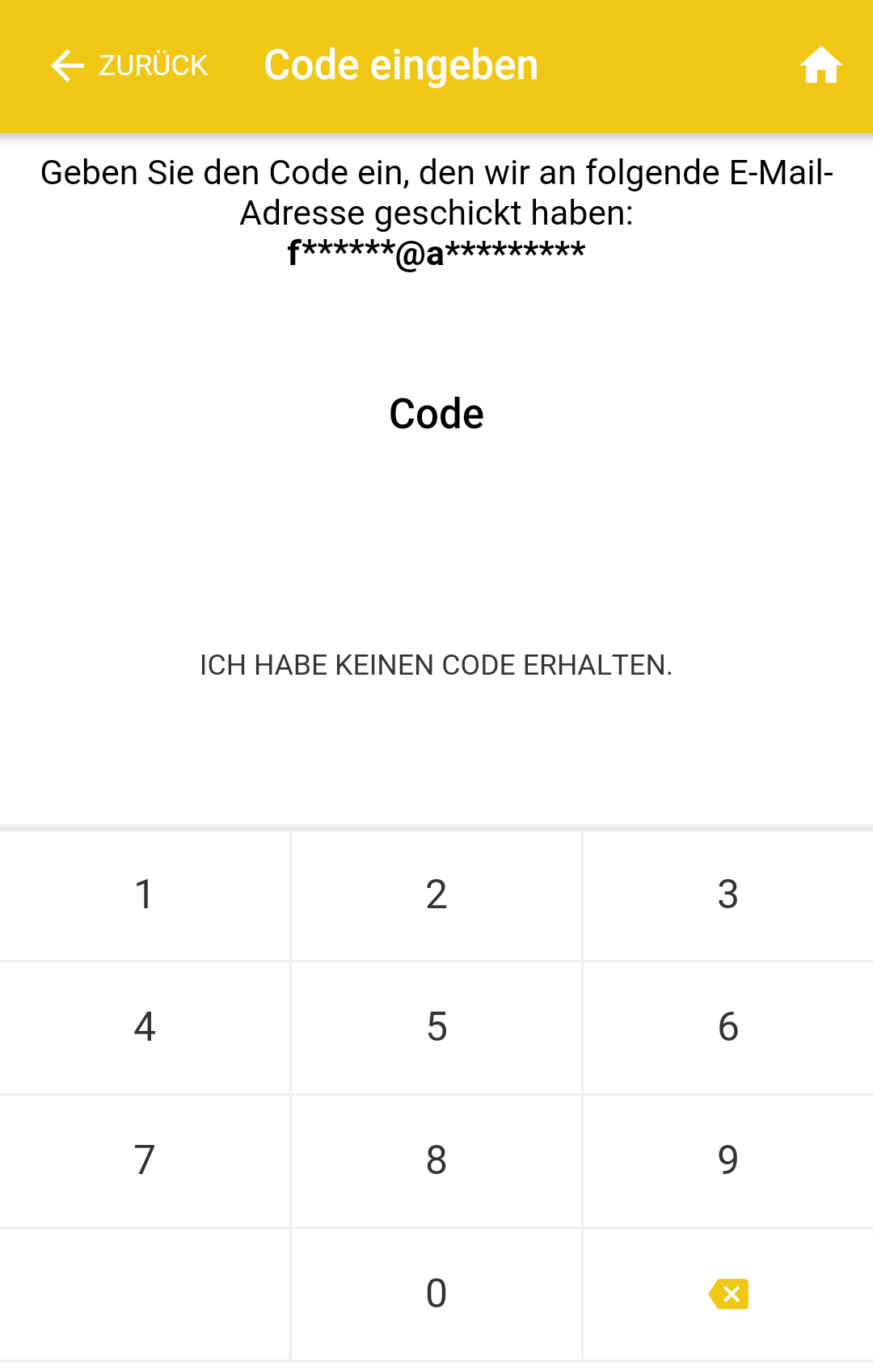Enter digit 1 on the keypad

pyautogui.click(x=145, y=895)
